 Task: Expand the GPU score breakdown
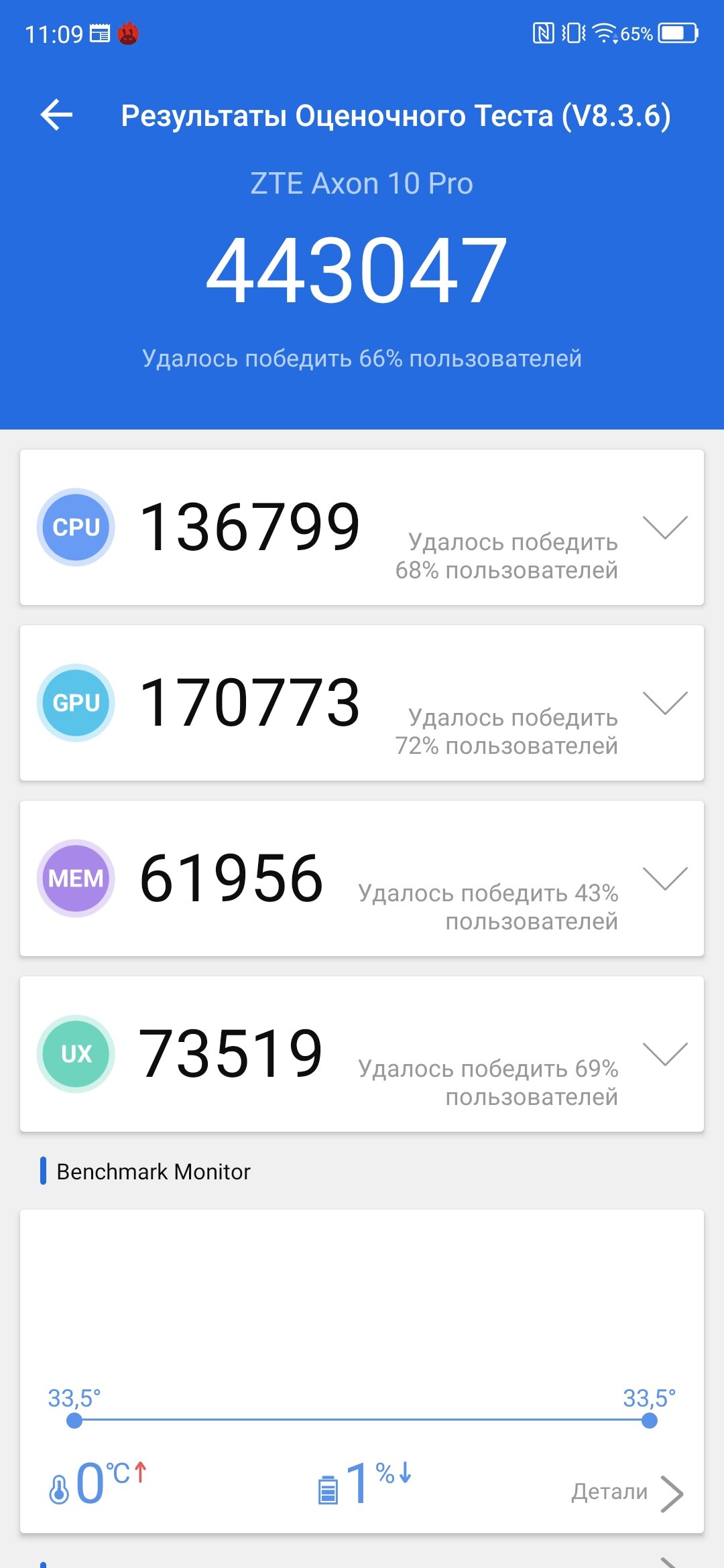tap(664, 704)
